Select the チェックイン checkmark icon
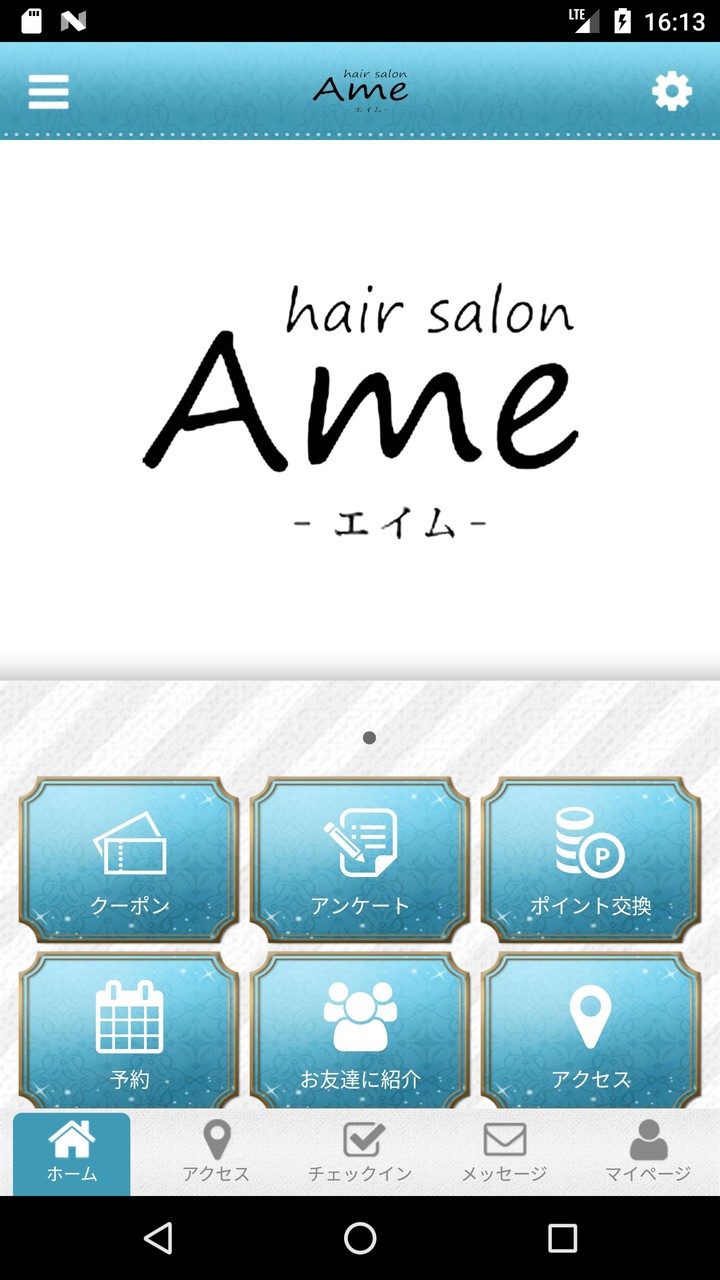This screenshot has width=720, height=1280. point(360,1140)
